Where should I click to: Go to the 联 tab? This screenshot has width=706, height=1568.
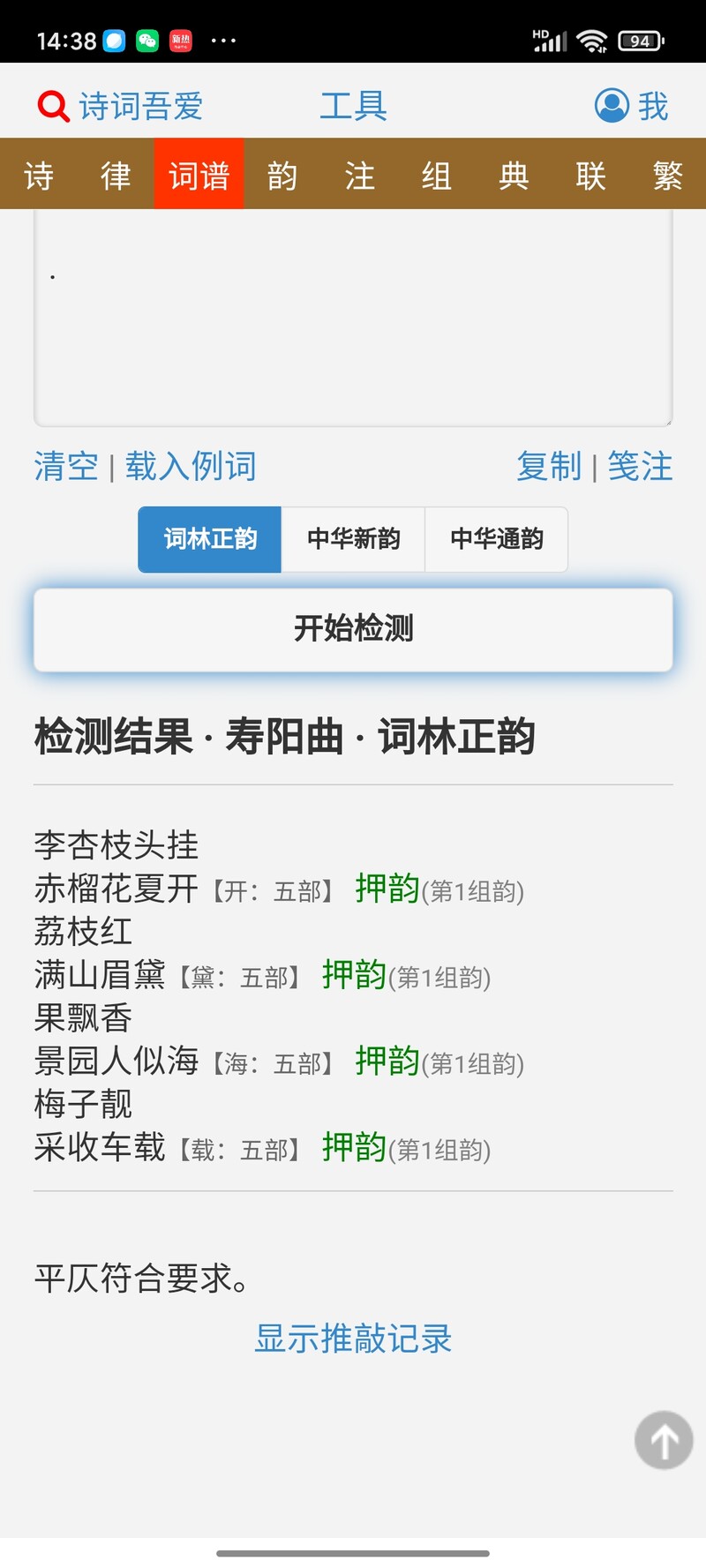point(590,175)
